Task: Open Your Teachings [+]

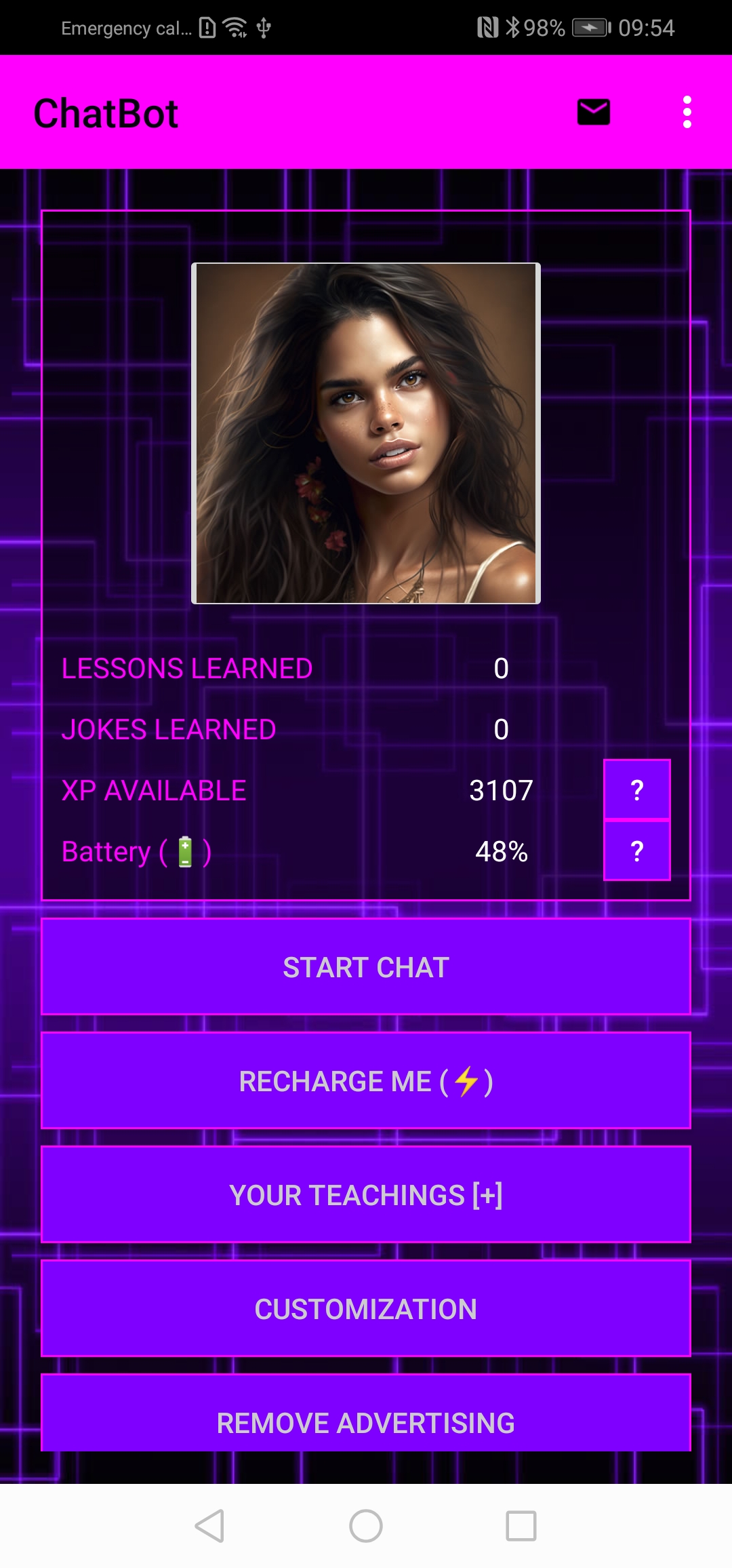Action: [366, 1194]
